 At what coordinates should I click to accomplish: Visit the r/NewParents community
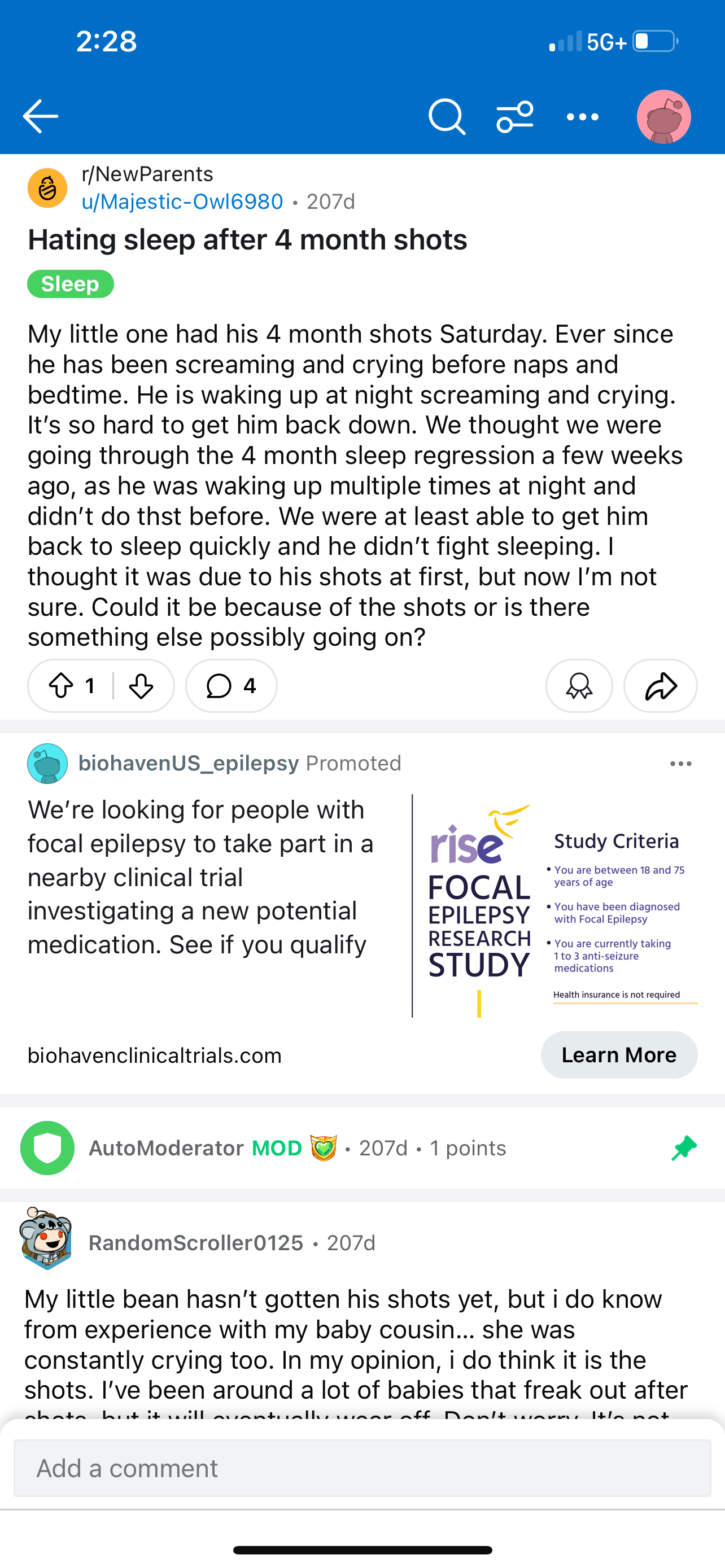(x=147, y=174)
